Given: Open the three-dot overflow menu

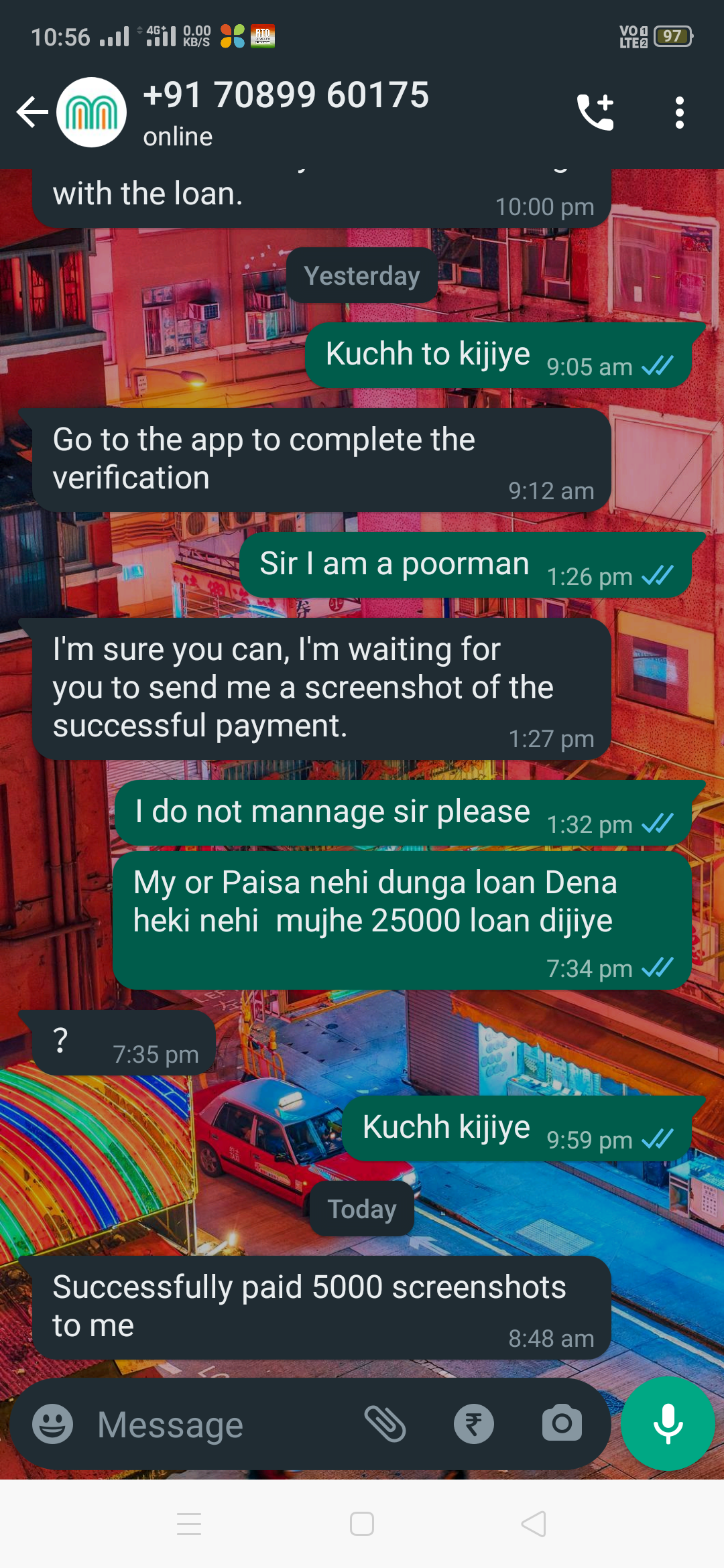Looking at the screenshot, I should (x=680, y=112).
